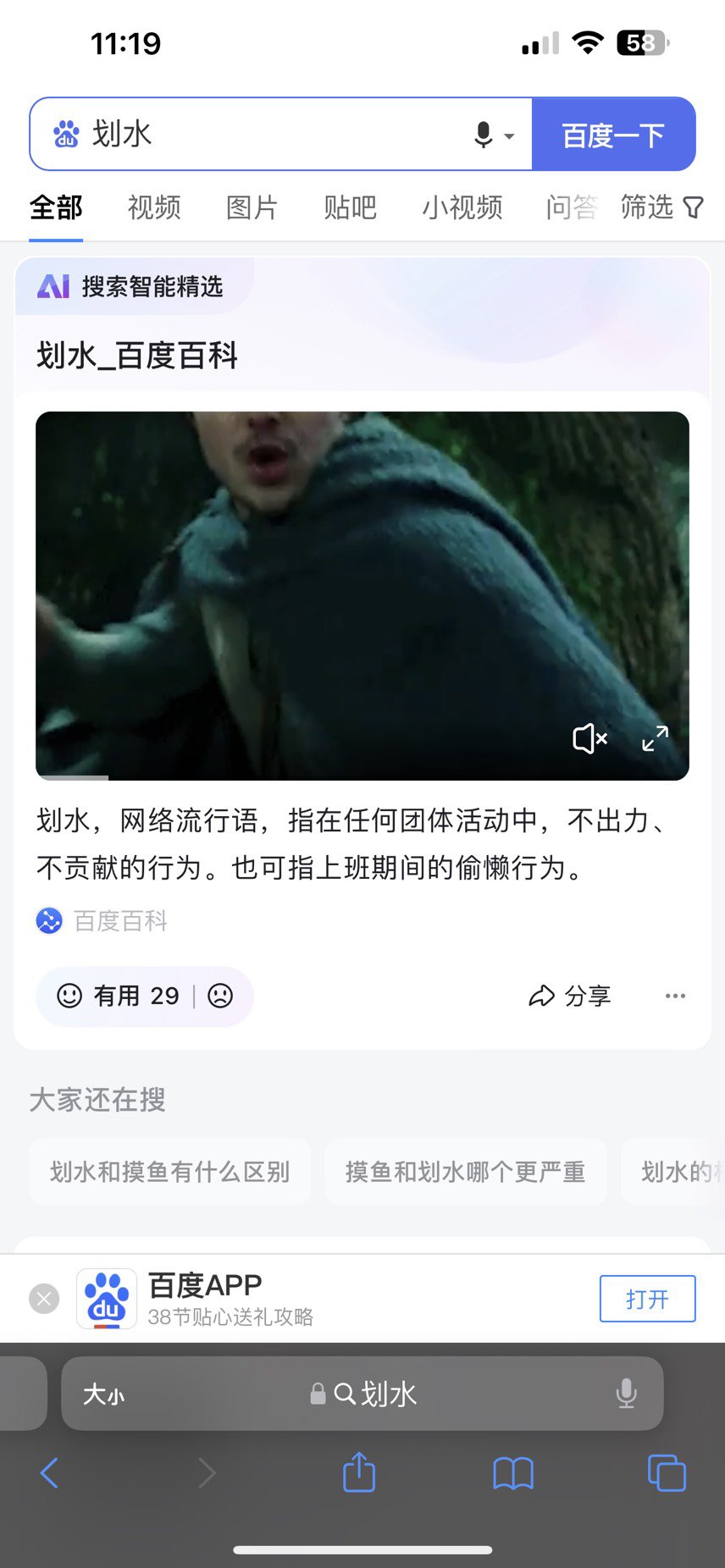Open the 筛选 filter options
The width and height of the screenshot is (725, 1568).
(x=661, y=207)
